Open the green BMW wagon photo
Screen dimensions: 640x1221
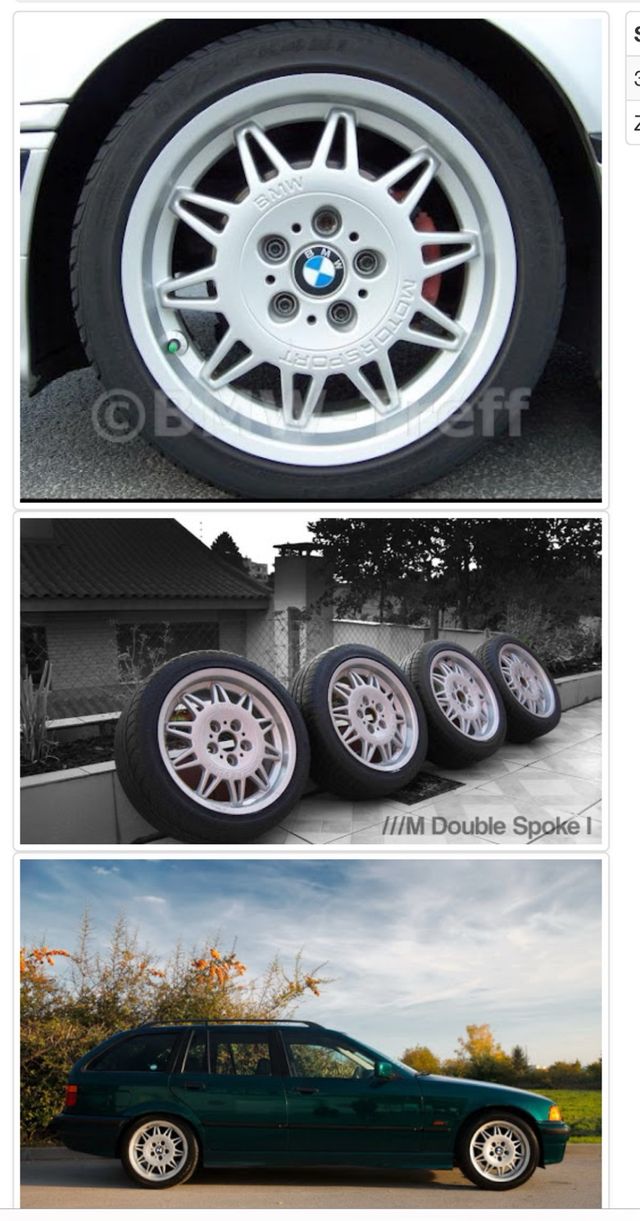pyautogui.click(x=311, y=1033)
